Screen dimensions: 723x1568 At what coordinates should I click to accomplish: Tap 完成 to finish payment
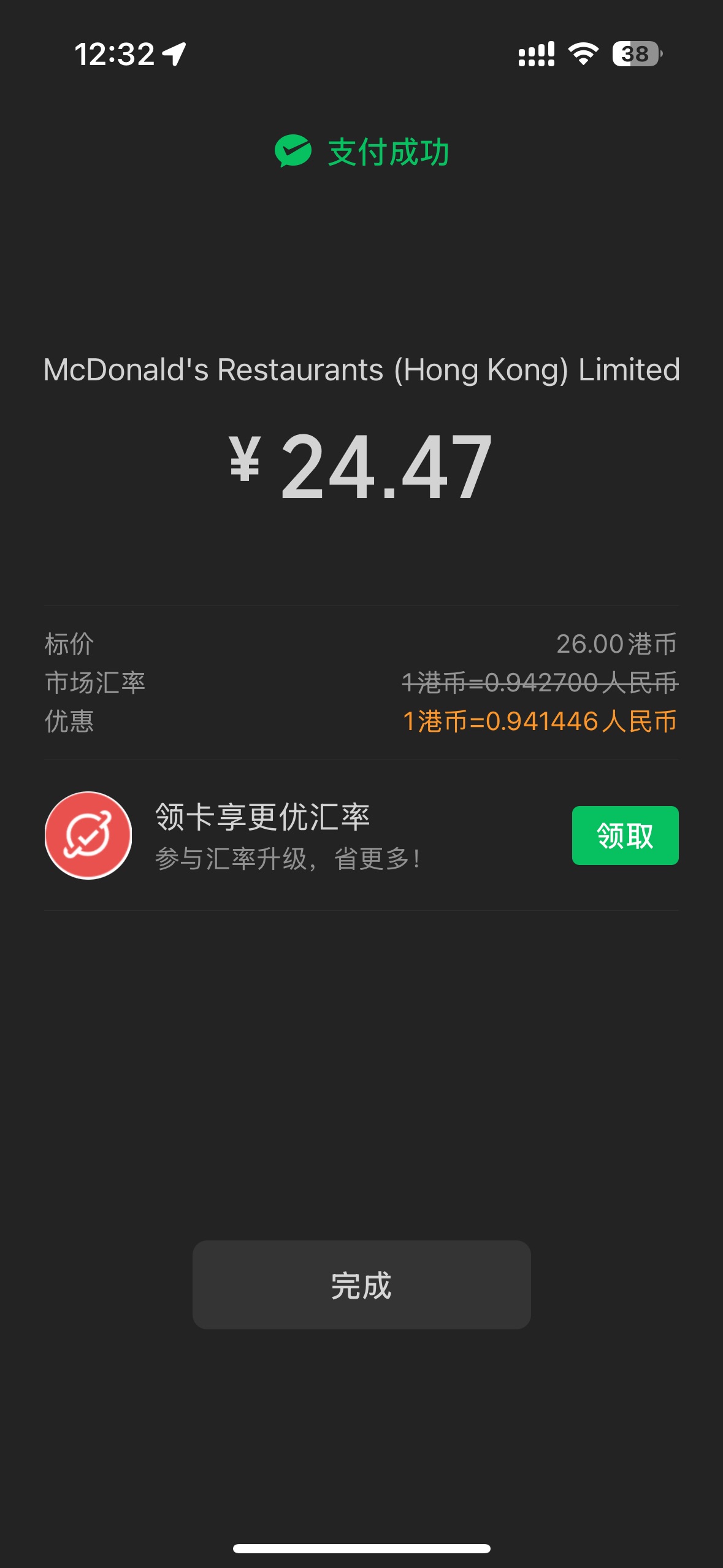[361, 1285]
